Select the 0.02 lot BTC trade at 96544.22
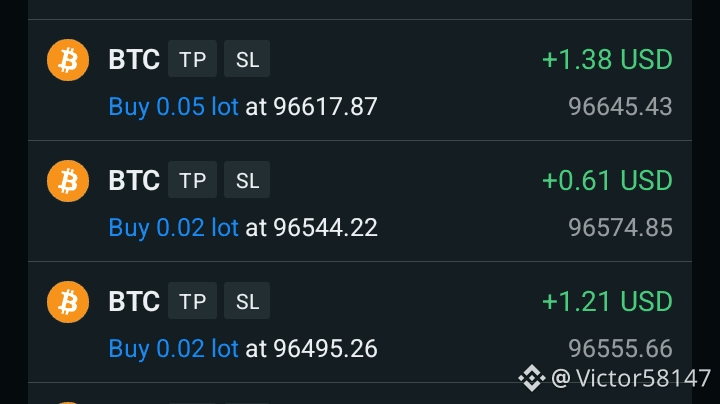 coord(360,202)
